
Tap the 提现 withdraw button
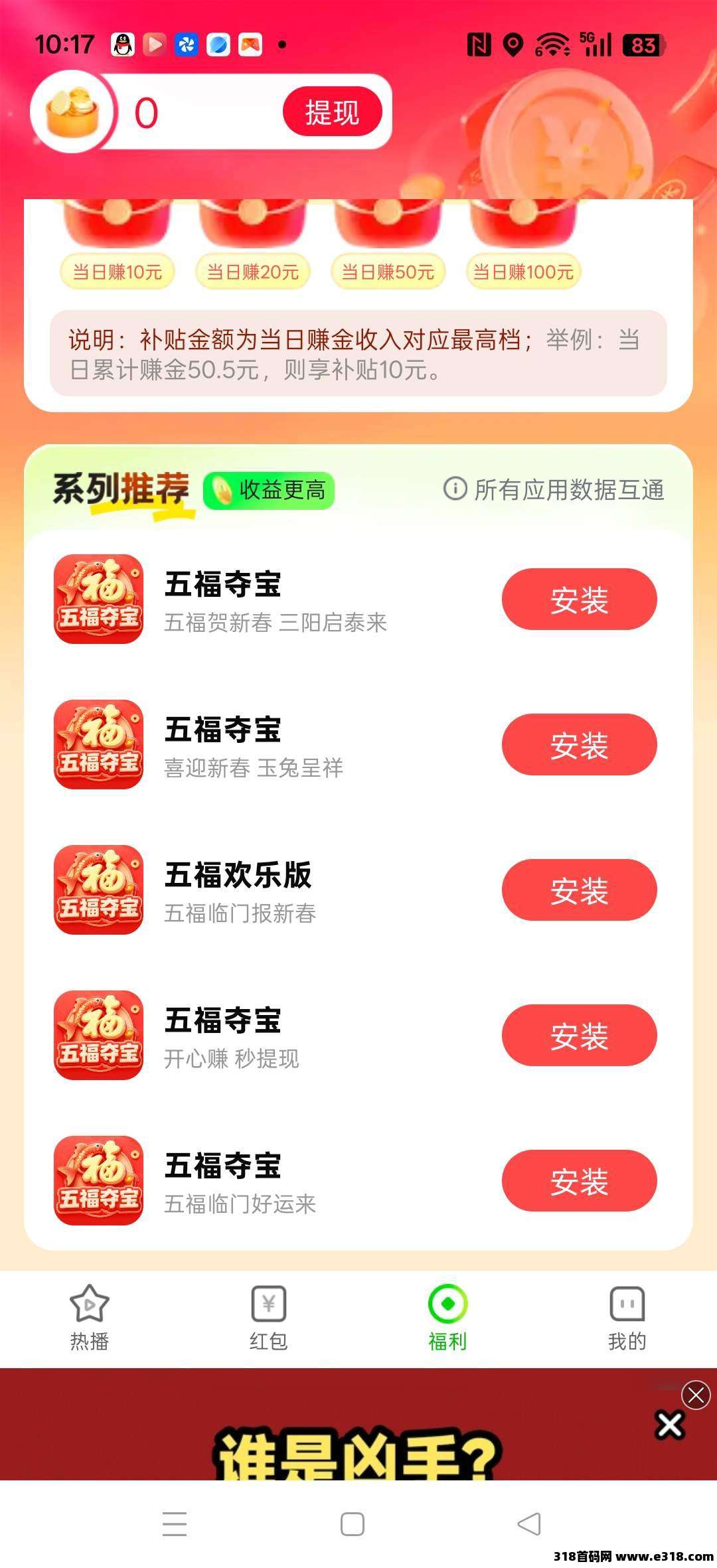pos(333,113)
